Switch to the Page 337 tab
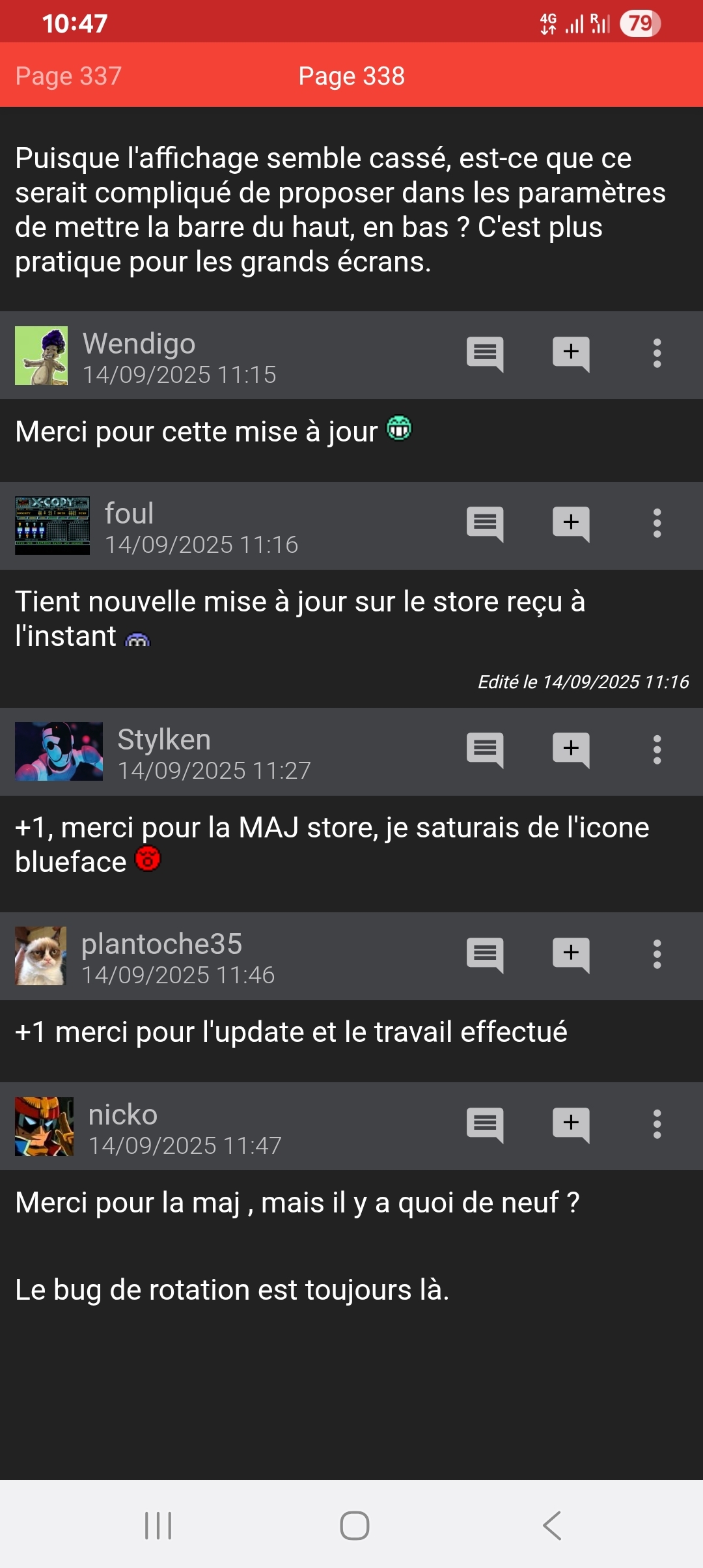The image size is (703, 1568). pyautogui.click(x=68, y=76)
